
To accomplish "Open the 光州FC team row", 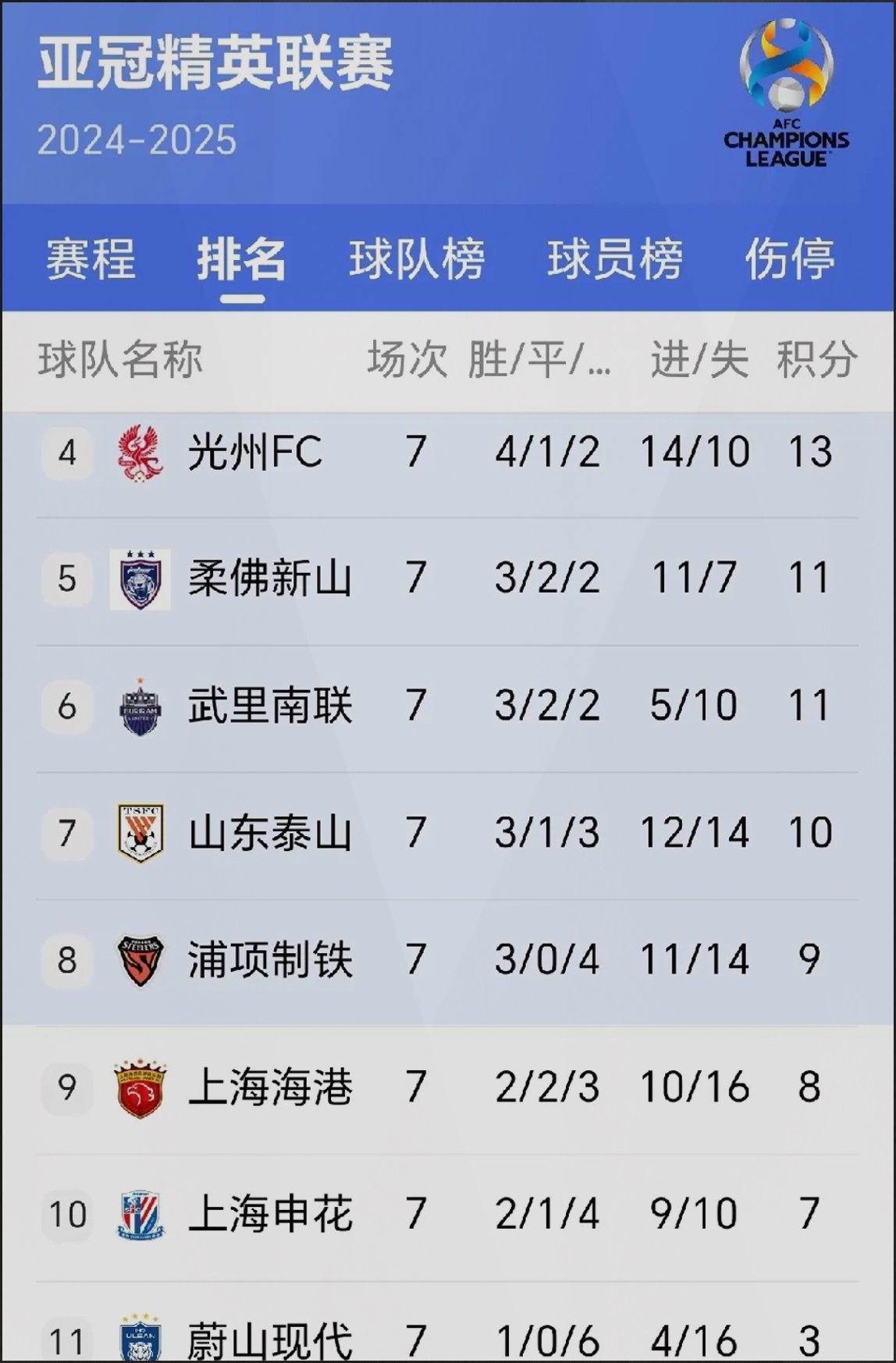I will [254, 453].
